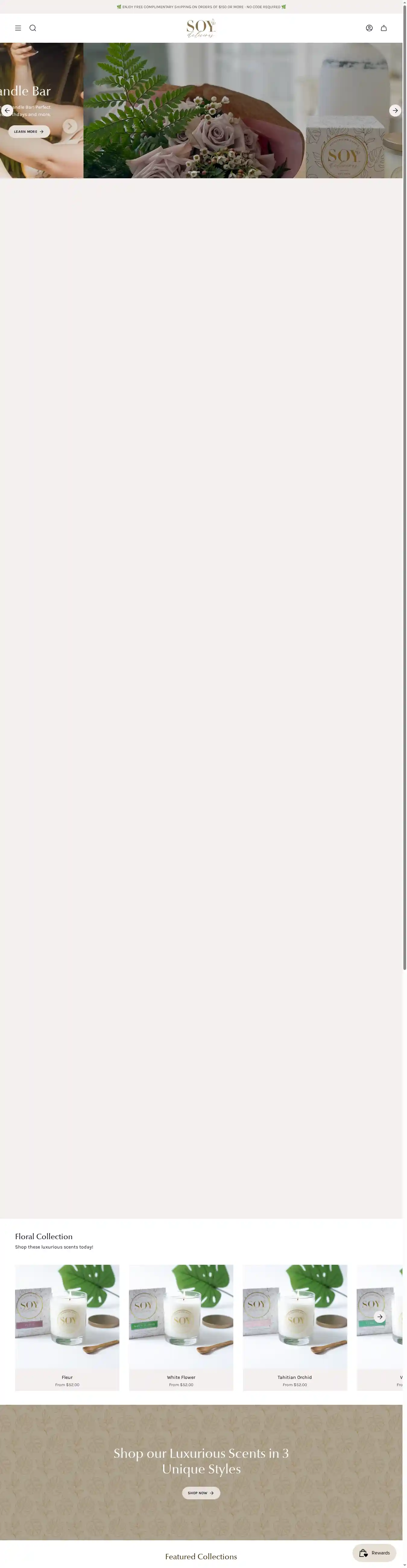The height and width of the screenshot is (1568, 407).
Task: Show the previous hero slide
Action: click(x=7, y=110)
